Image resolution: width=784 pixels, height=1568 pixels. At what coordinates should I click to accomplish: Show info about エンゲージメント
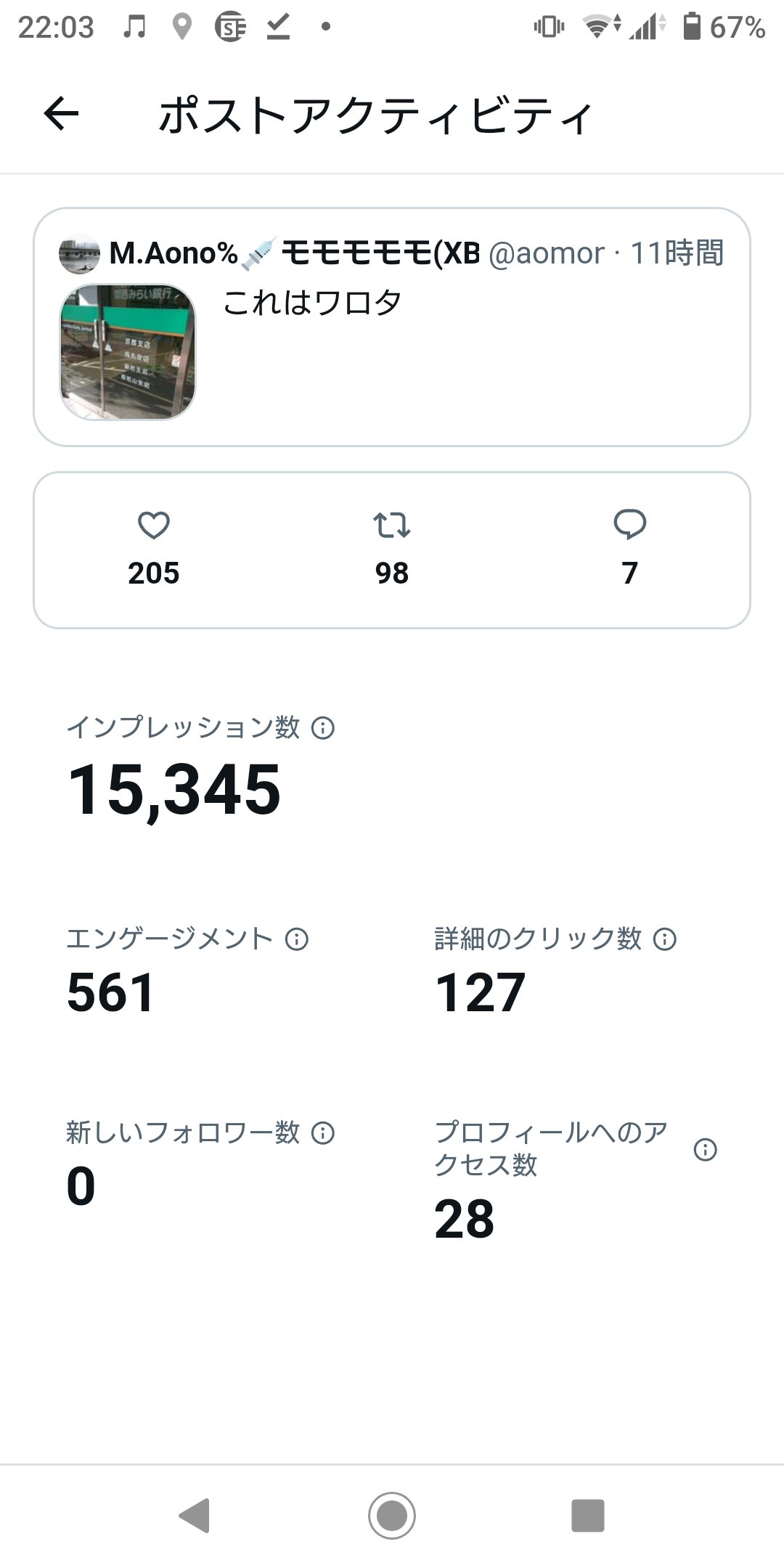coord(297,939)
